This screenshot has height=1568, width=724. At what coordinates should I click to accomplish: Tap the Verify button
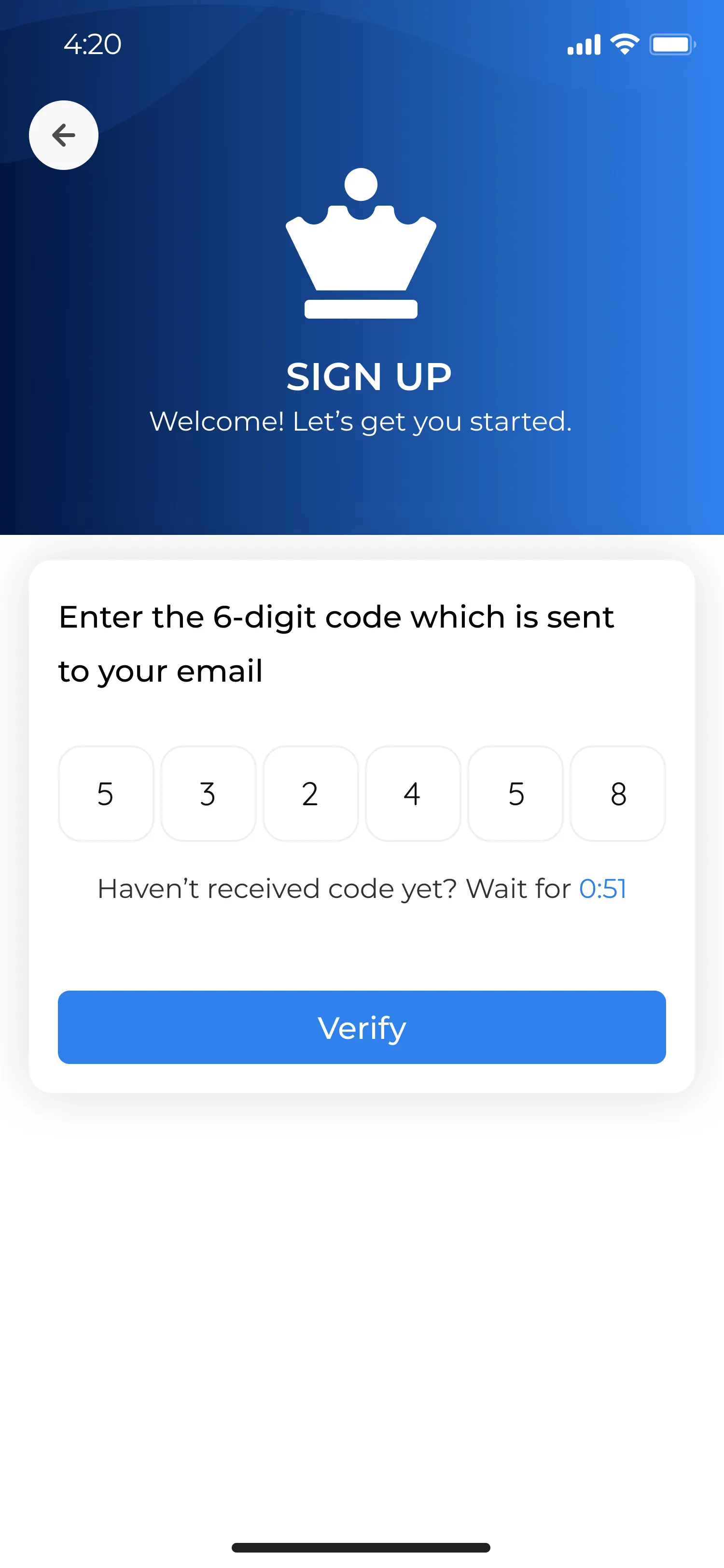coord(362,1027)
